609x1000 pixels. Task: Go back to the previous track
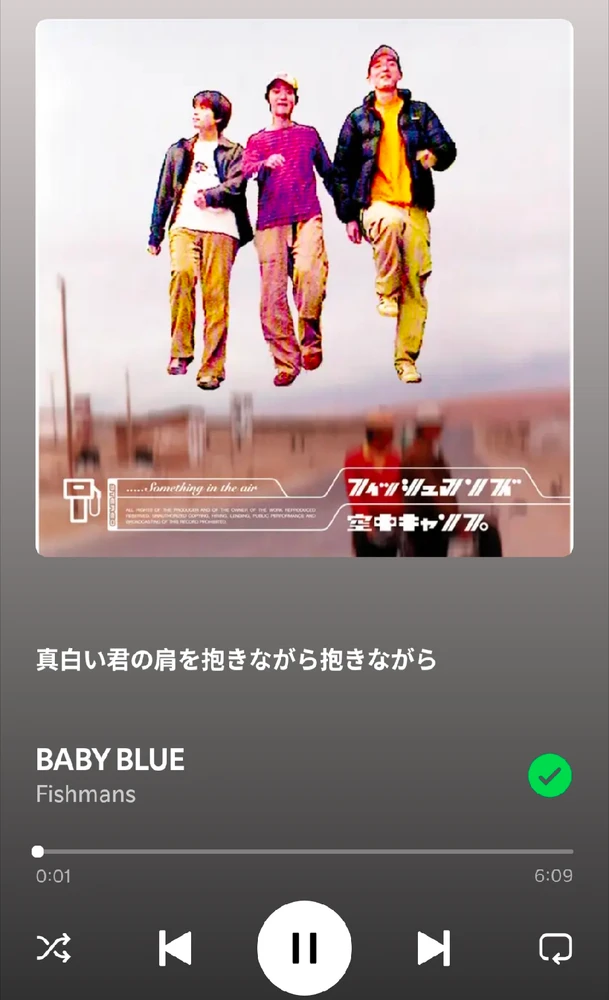click(x=175, y=947)
